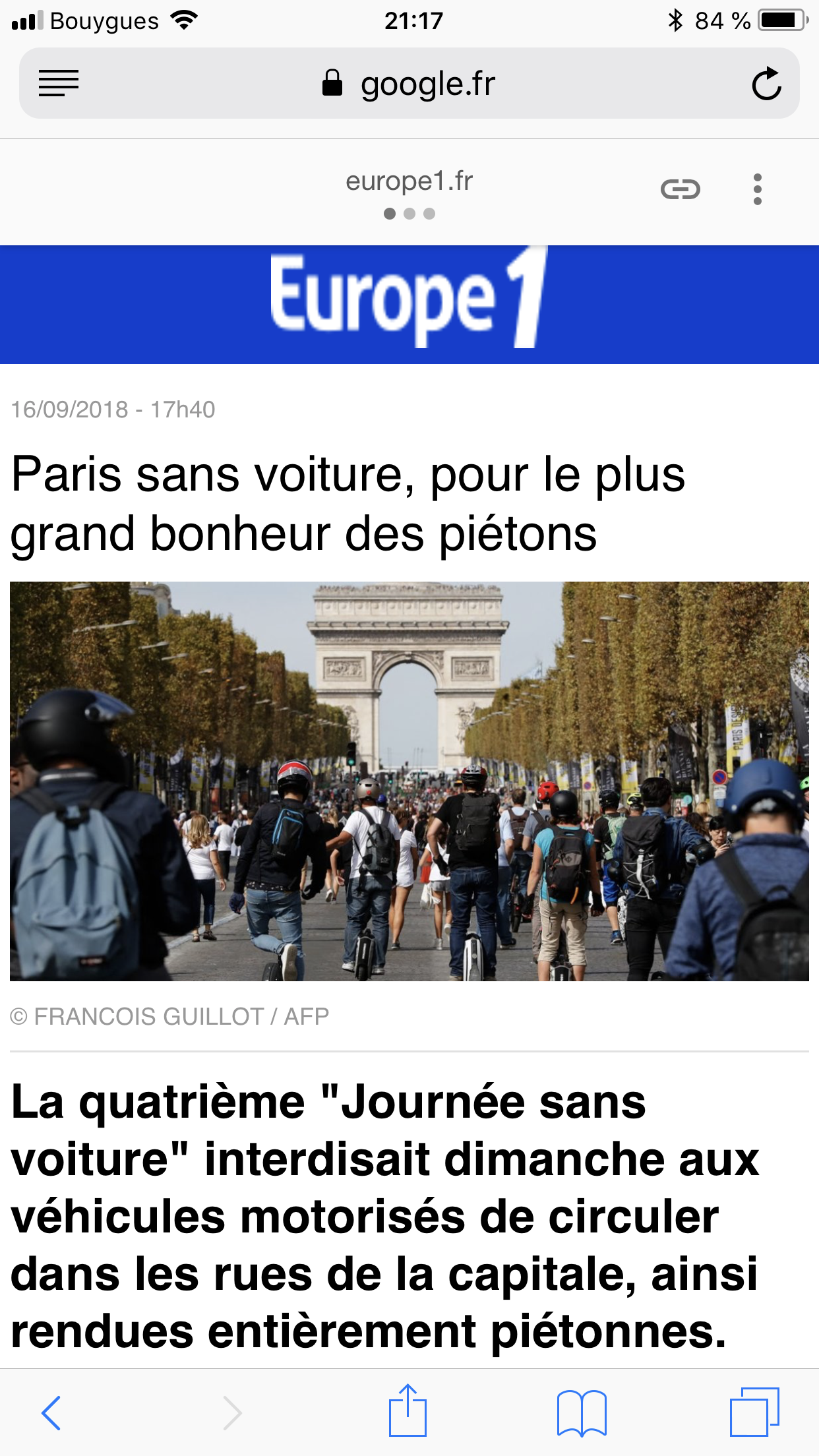
Task: Tap the Europe 1 header banner
Action: pos(409,304)
